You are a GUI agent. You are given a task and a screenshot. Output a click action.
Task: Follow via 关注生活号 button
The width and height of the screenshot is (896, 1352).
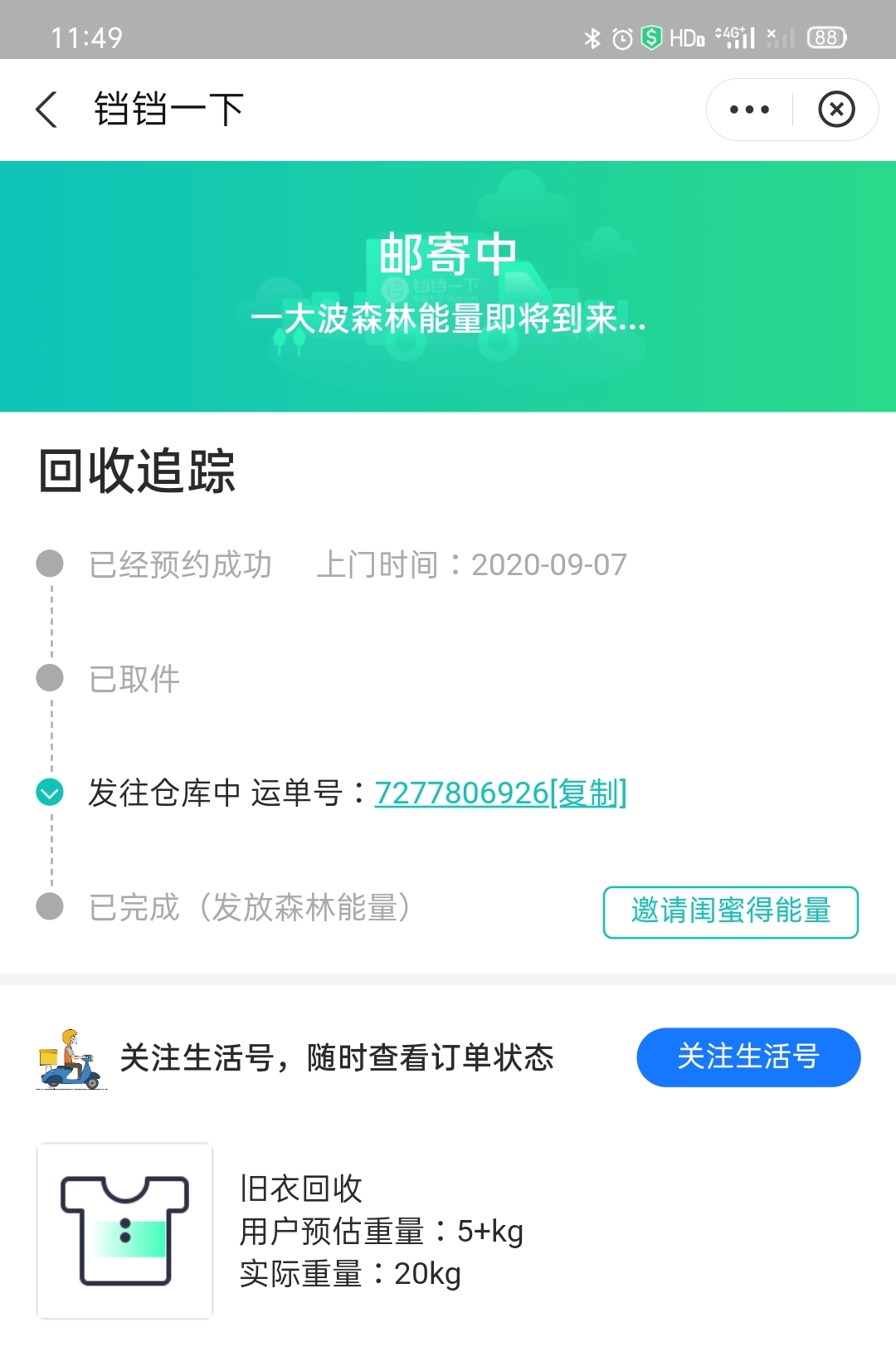(x=748, y=1057)
